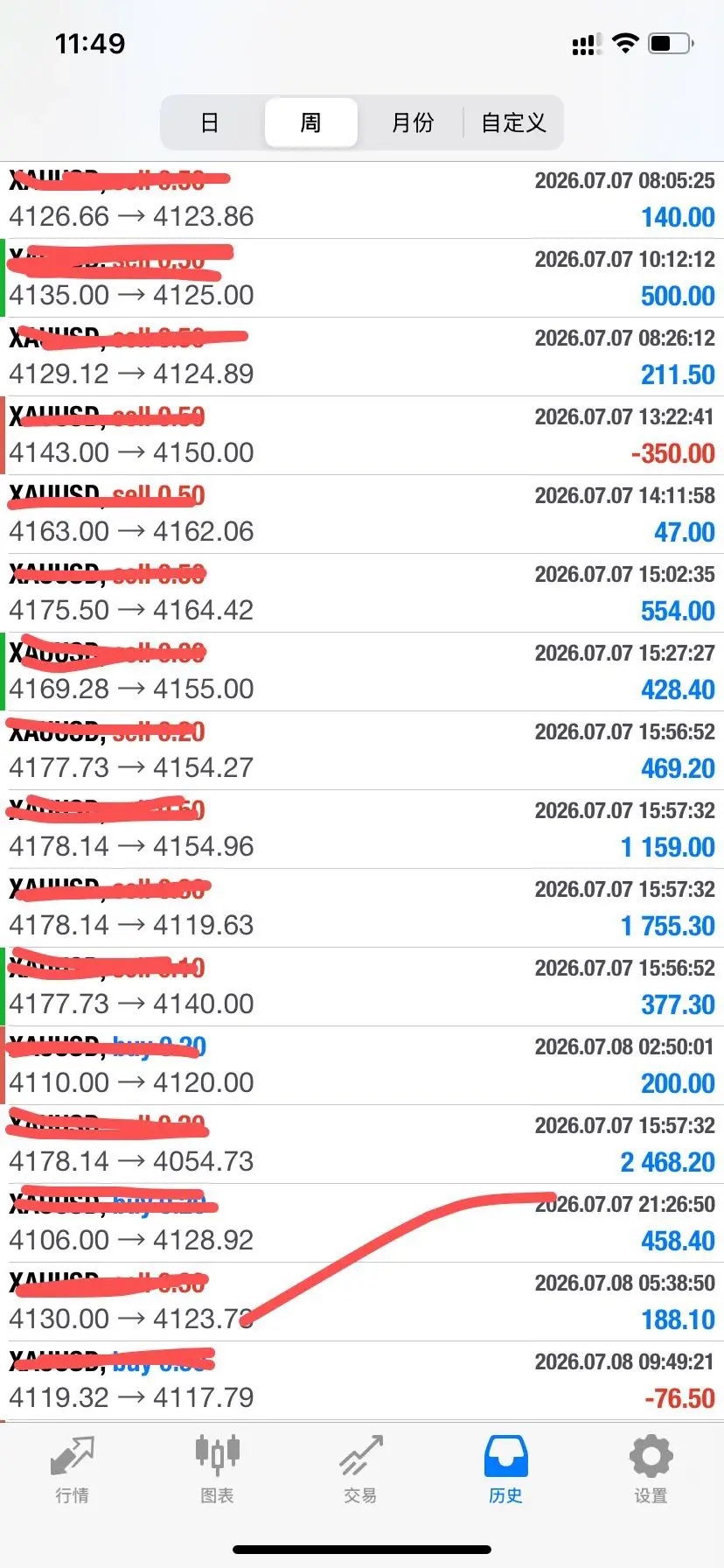Open the trade with profit 500.00
Screen dimensions: 724x1568
362,278
